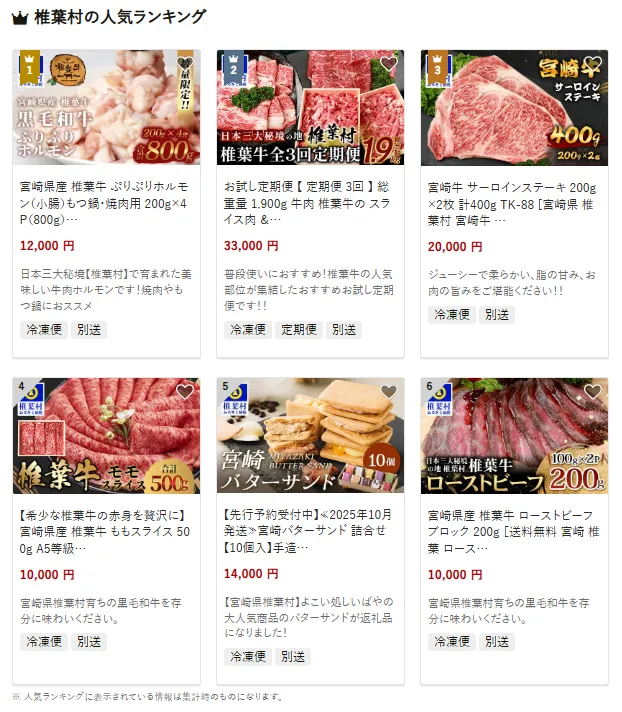The height and width of the screenshot is (712, 622).
Task: Favorite the ローストビーフ 200g item via the heart
Action: (592, 392)
